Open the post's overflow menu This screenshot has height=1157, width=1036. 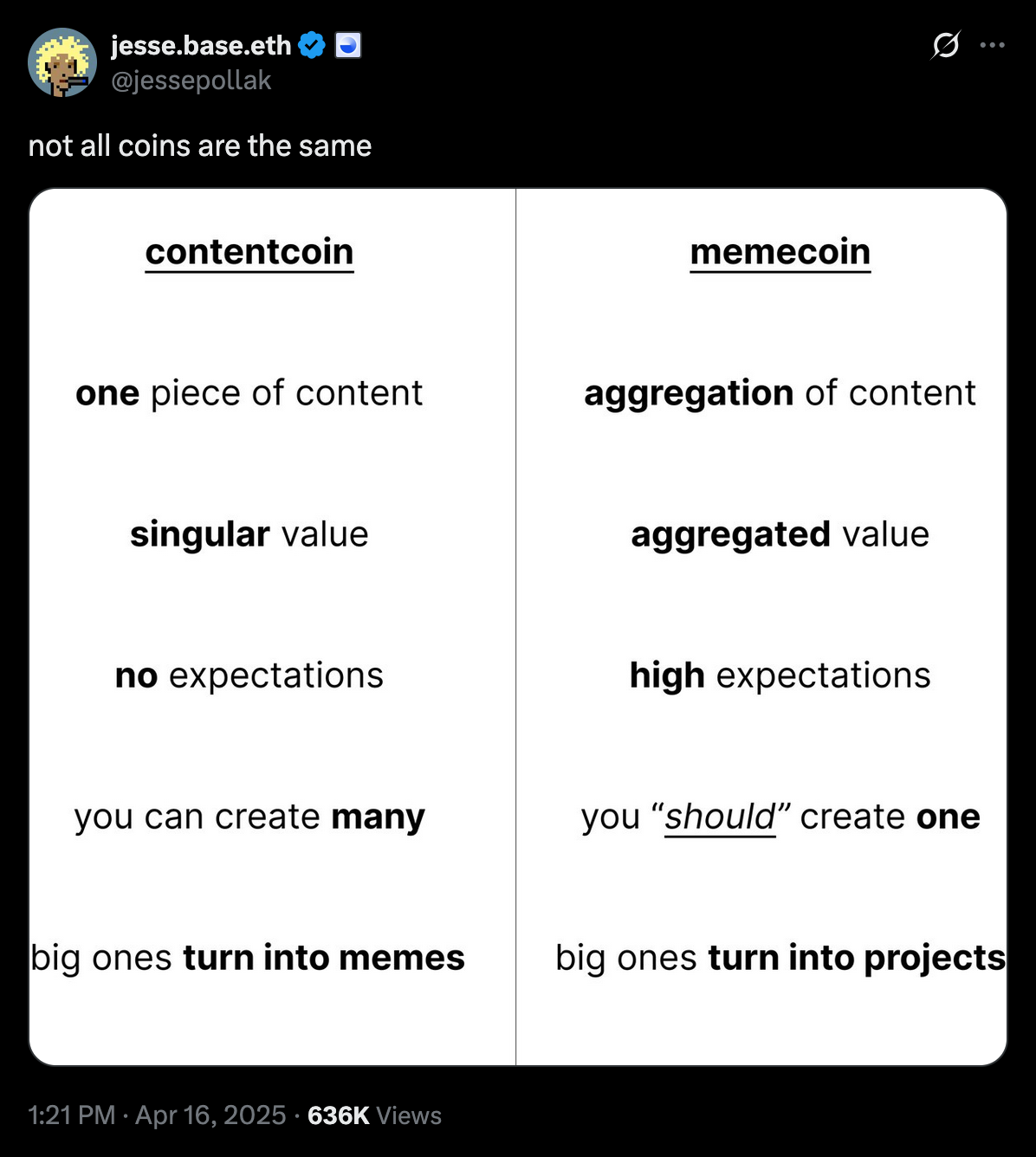(x=993, y=45)
